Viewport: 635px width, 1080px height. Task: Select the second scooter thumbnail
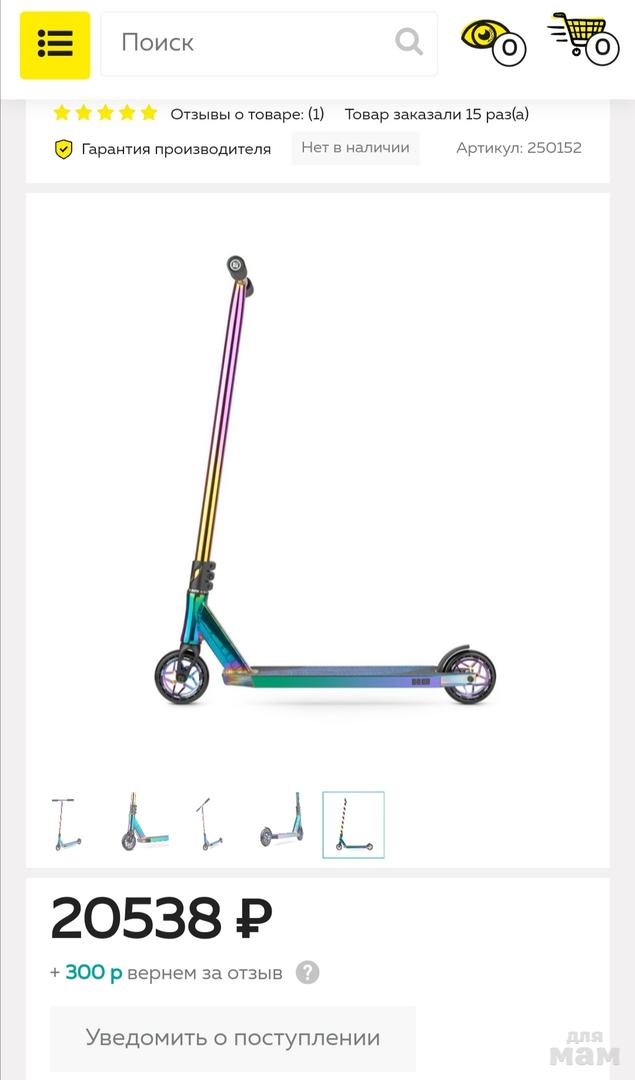(x=141, y=824)
